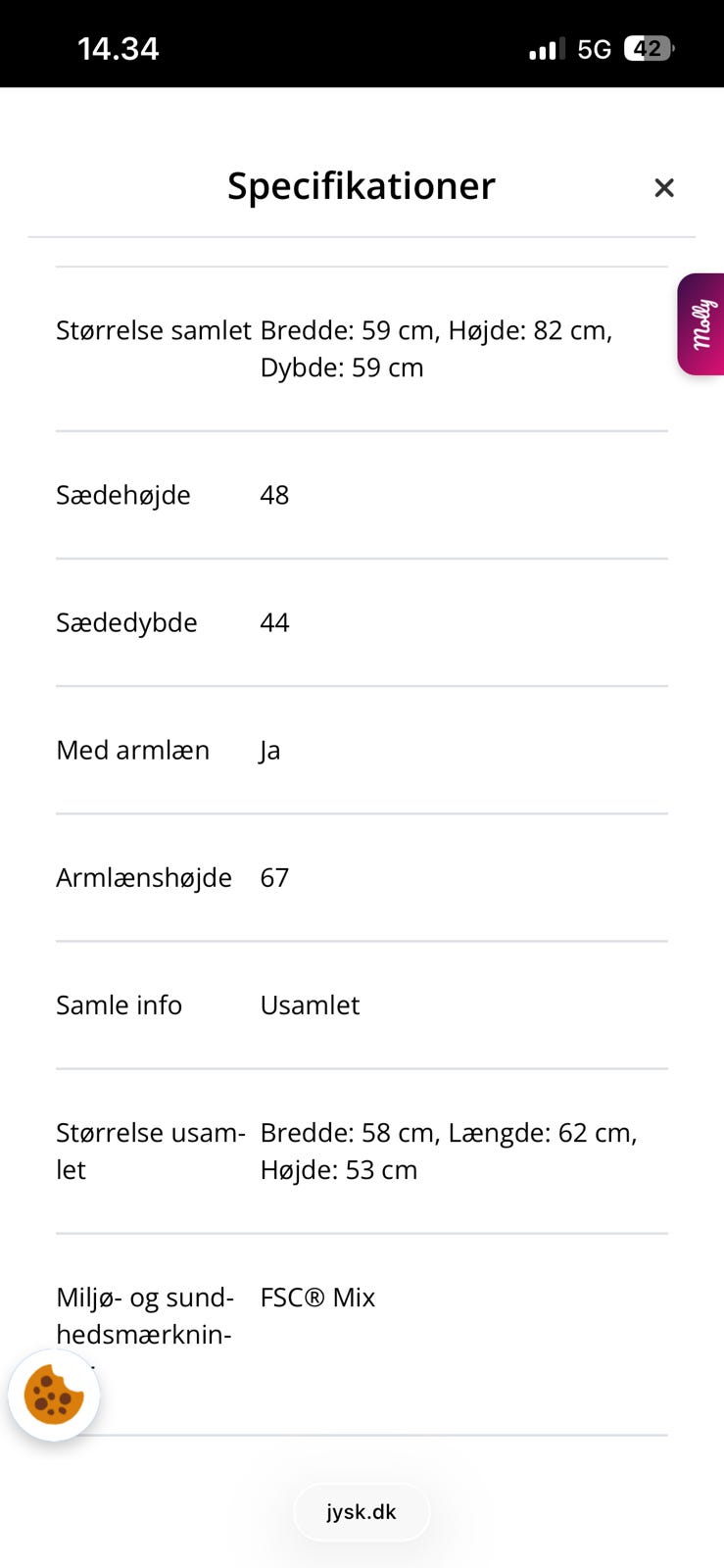Open the Molly chat widget on the right edge

pos(700,323)
